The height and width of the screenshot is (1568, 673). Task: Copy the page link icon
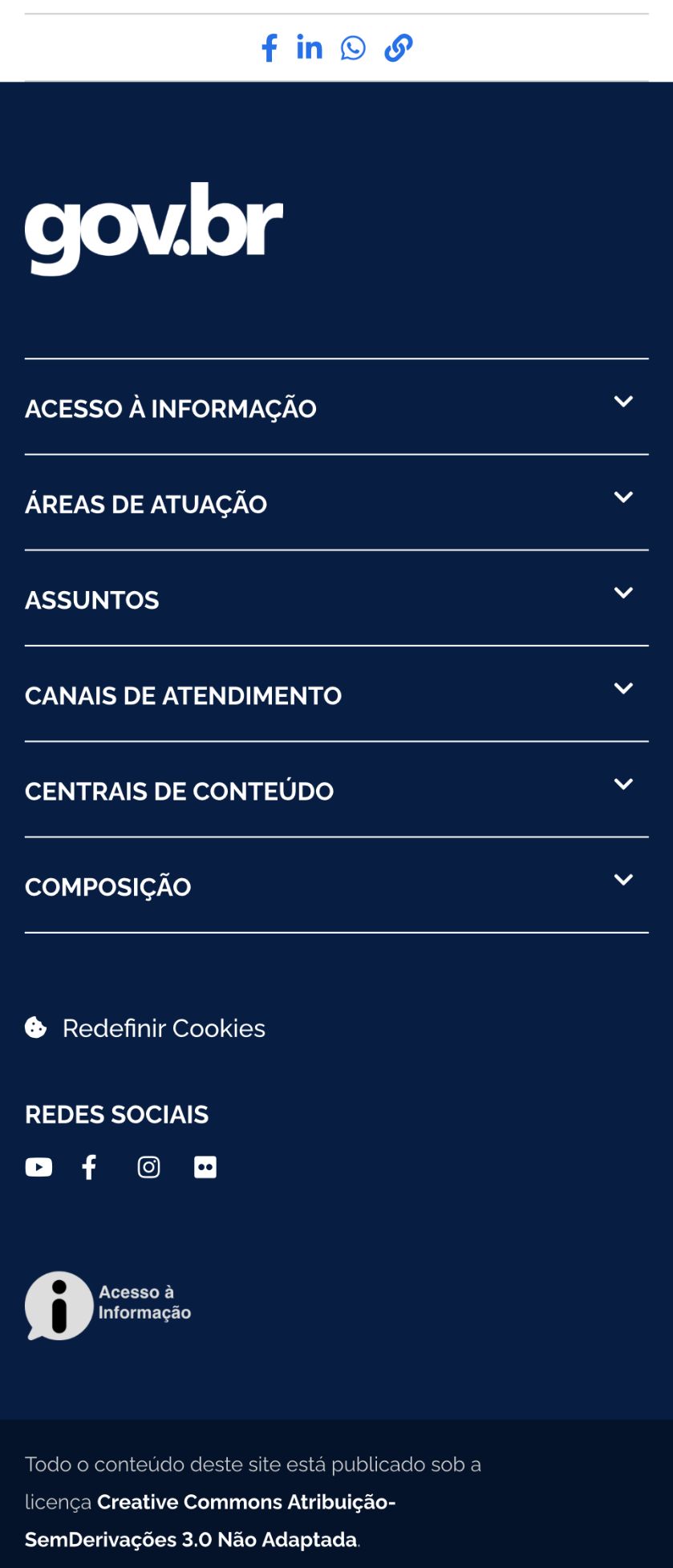(x=398, y=47)
